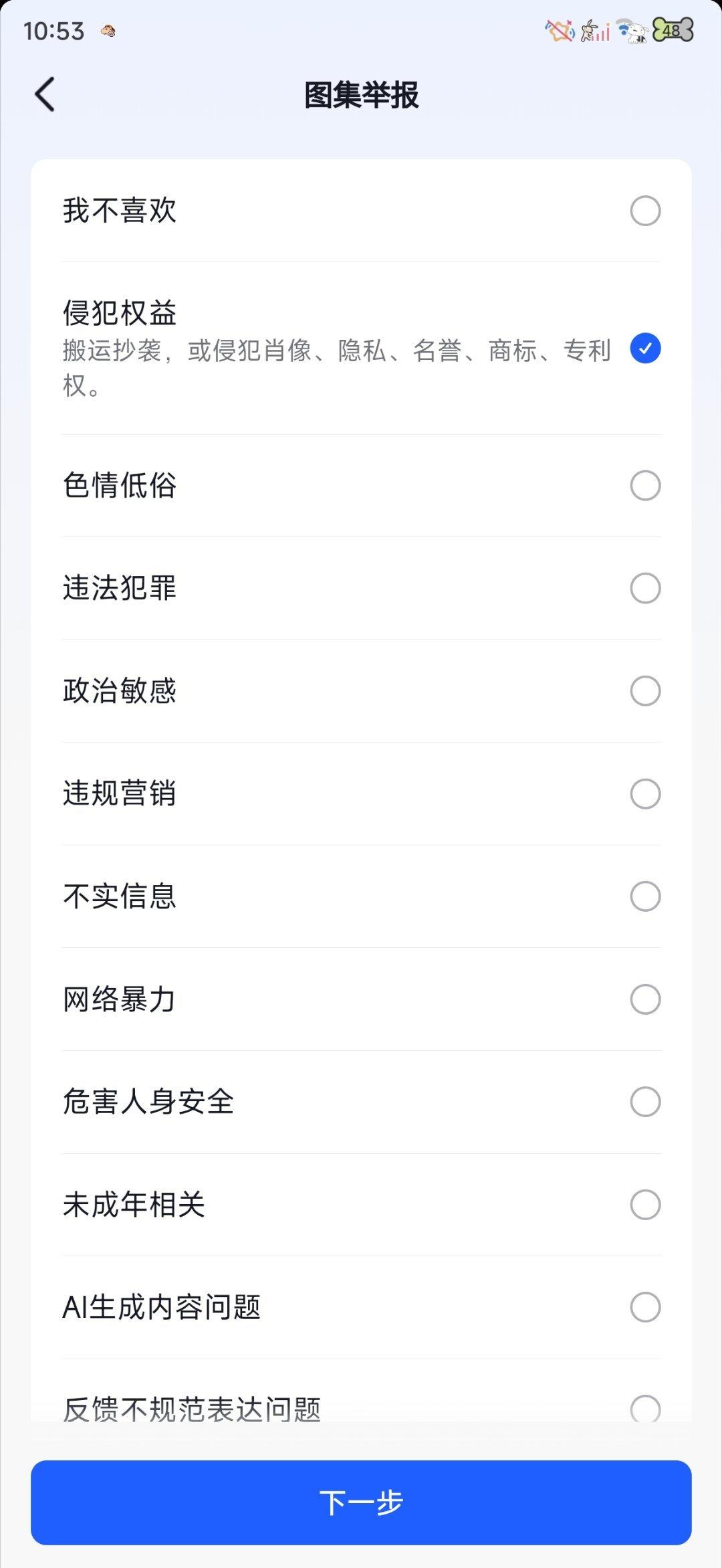Tap the 下一步 button to continue

[x=361, y=1502]
